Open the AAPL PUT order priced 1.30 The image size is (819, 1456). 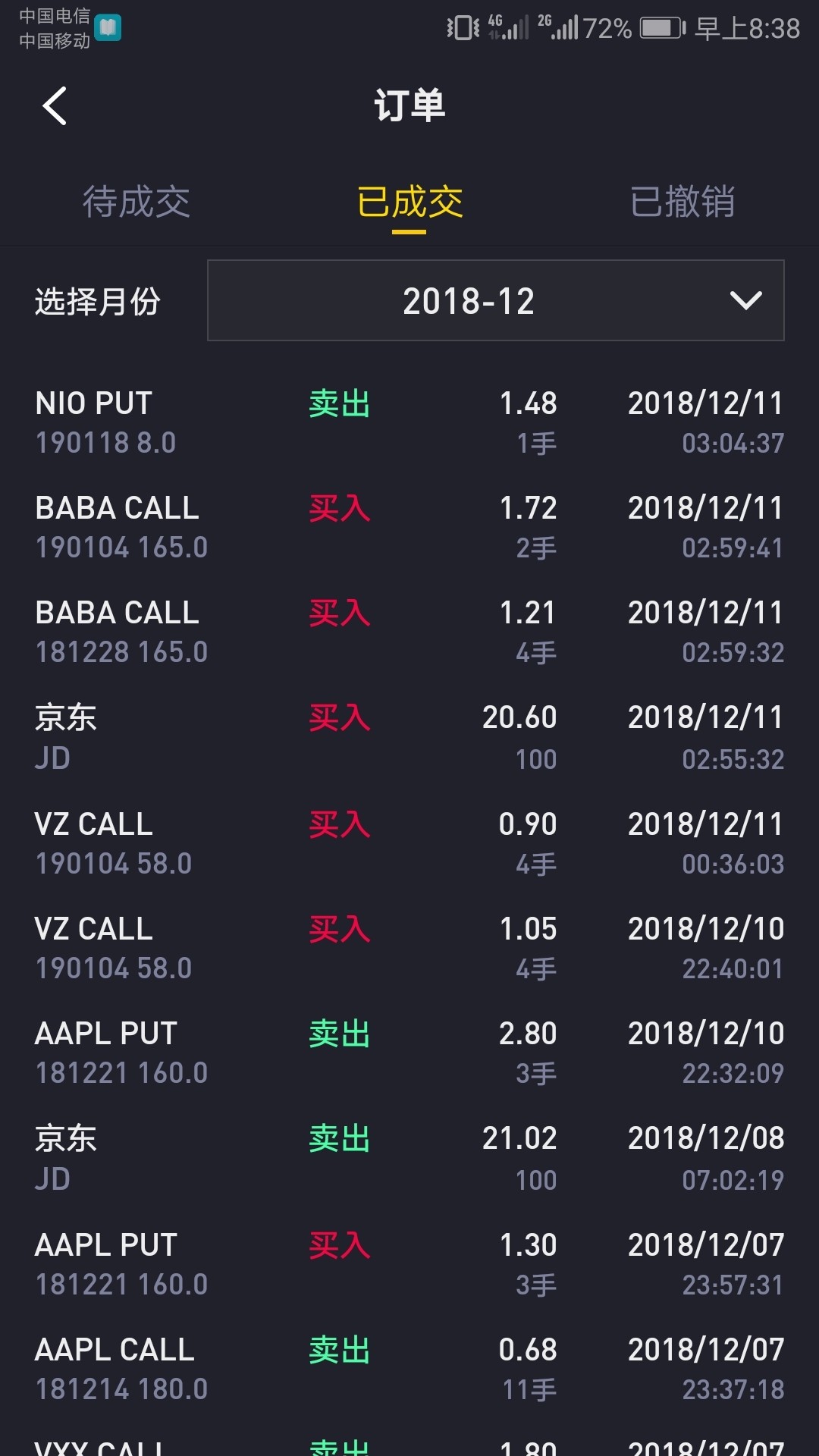(409, 1264)
